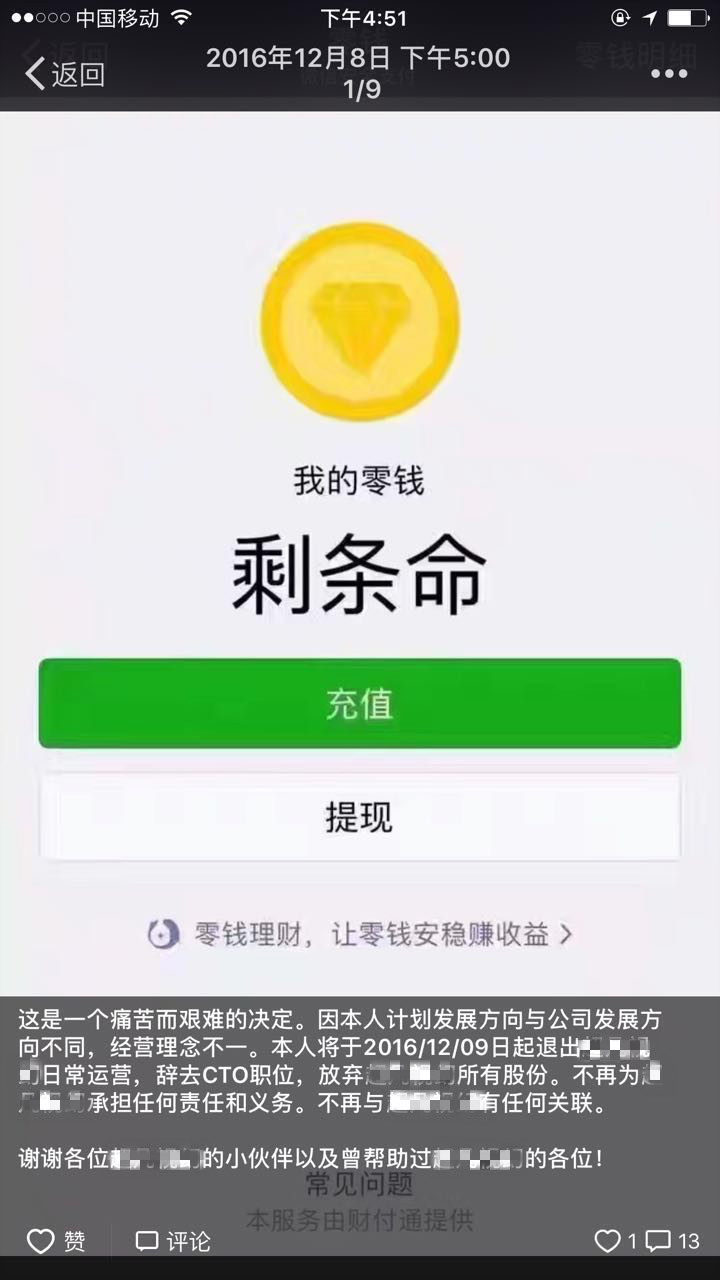Open the 13 comments
This screenshot has height=1280, width=720.
(x=673, y=1241)
